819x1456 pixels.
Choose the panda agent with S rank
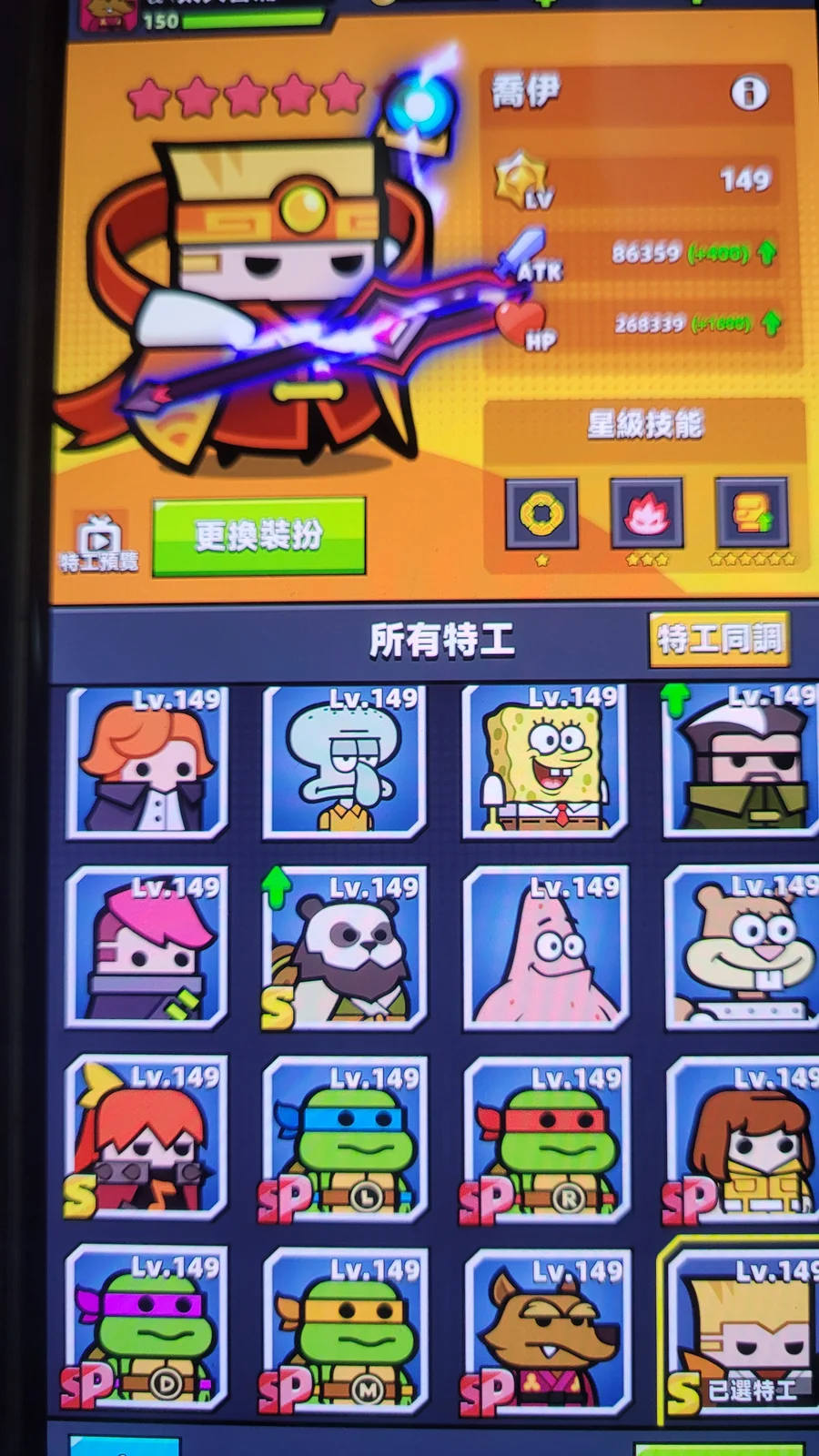click(x=345, y=948)
